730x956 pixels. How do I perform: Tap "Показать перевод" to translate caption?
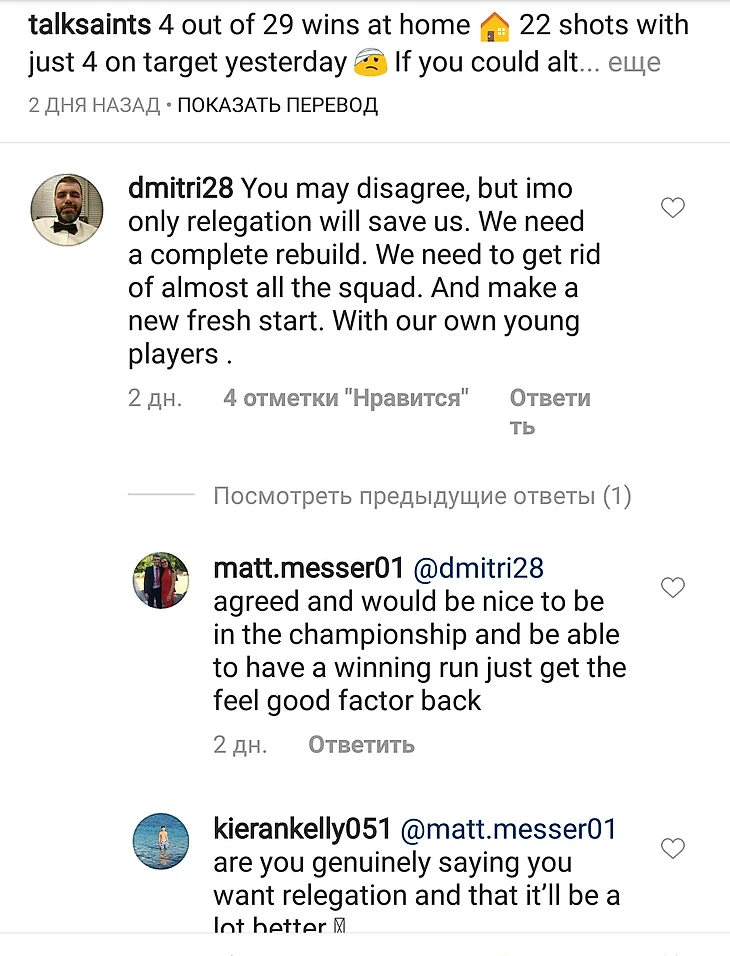277,105
